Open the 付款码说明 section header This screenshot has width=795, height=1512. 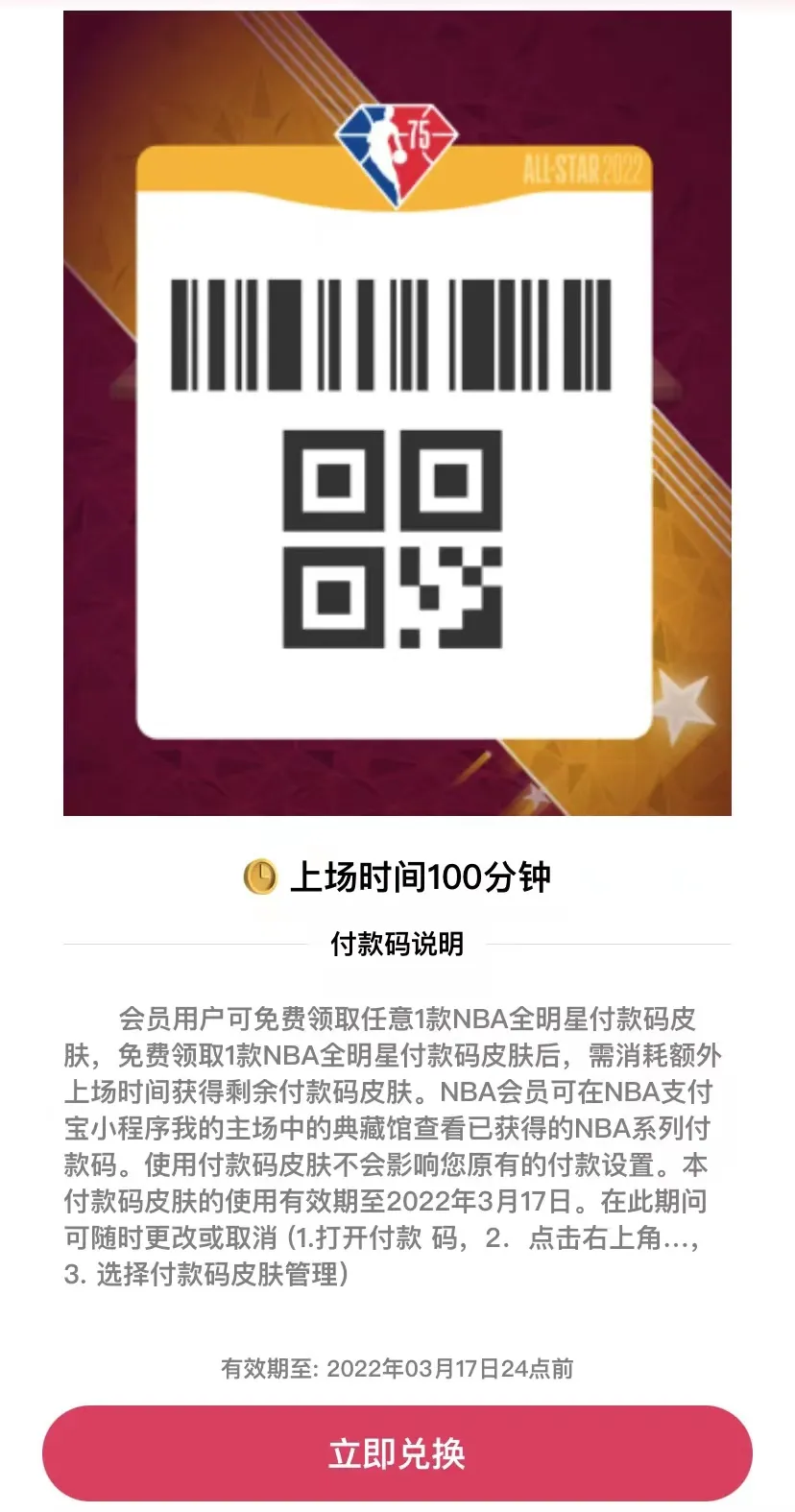coord(397,944)
